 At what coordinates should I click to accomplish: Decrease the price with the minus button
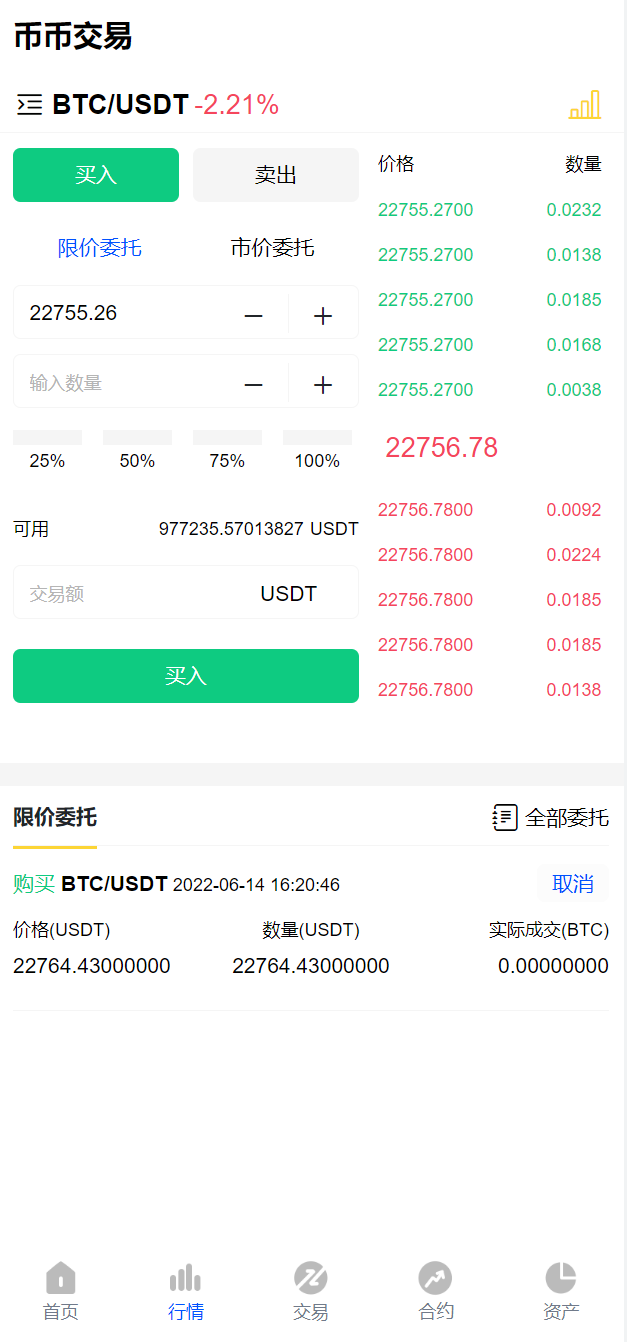coord(254,315)
